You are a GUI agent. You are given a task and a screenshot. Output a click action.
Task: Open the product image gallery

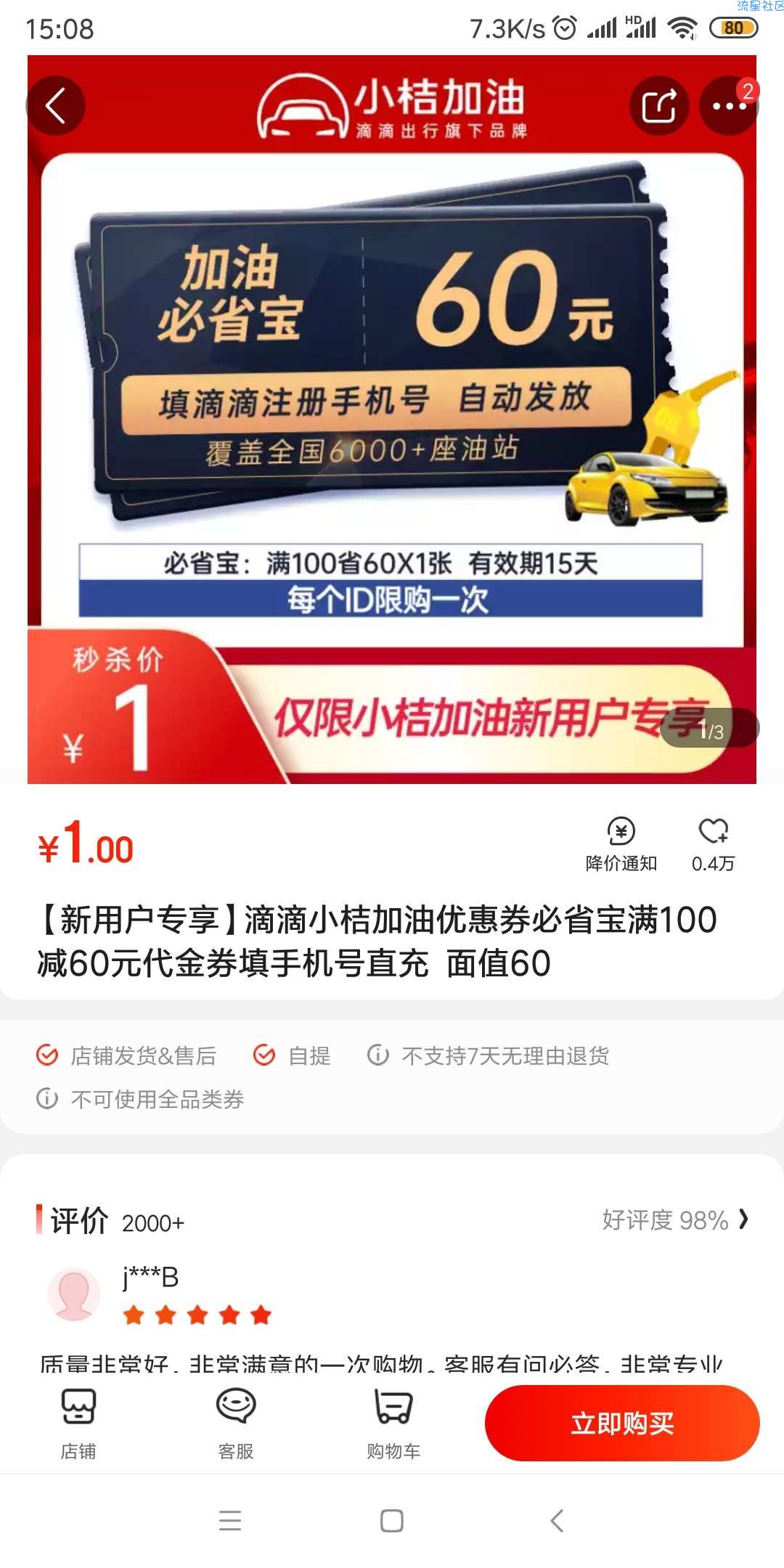[392, 407]
